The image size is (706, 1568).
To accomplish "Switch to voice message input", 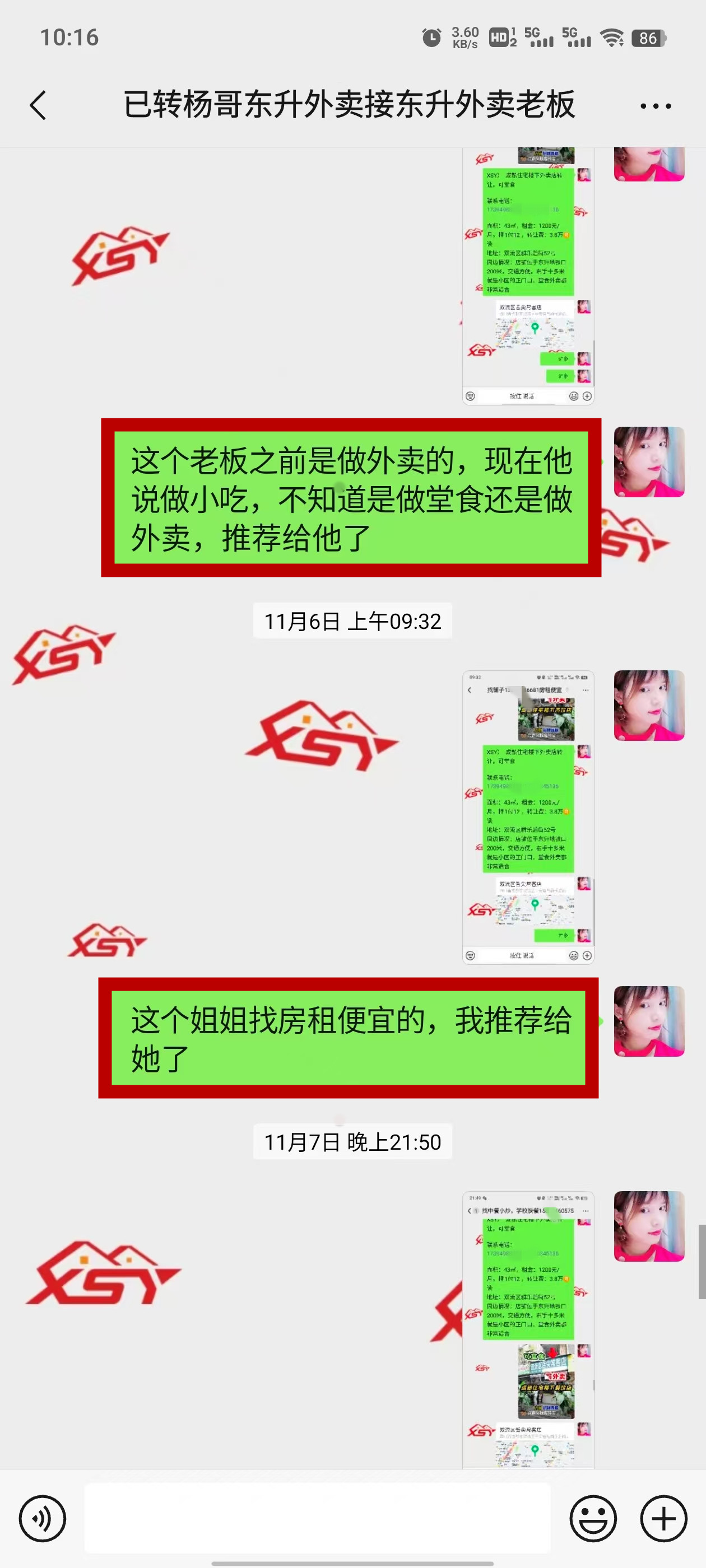I will (42, 1518).
